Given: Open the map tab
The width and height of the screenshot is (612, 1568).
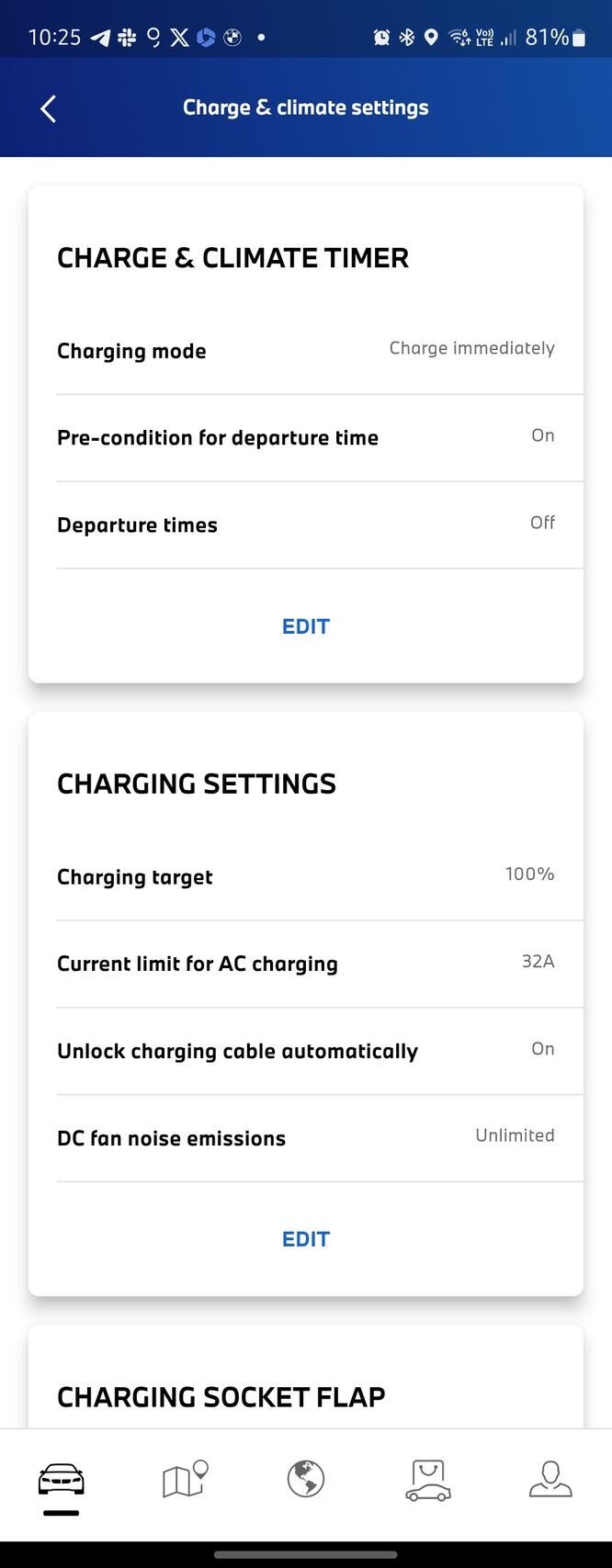Looking at the screenshot, I should click(184, 1480).
